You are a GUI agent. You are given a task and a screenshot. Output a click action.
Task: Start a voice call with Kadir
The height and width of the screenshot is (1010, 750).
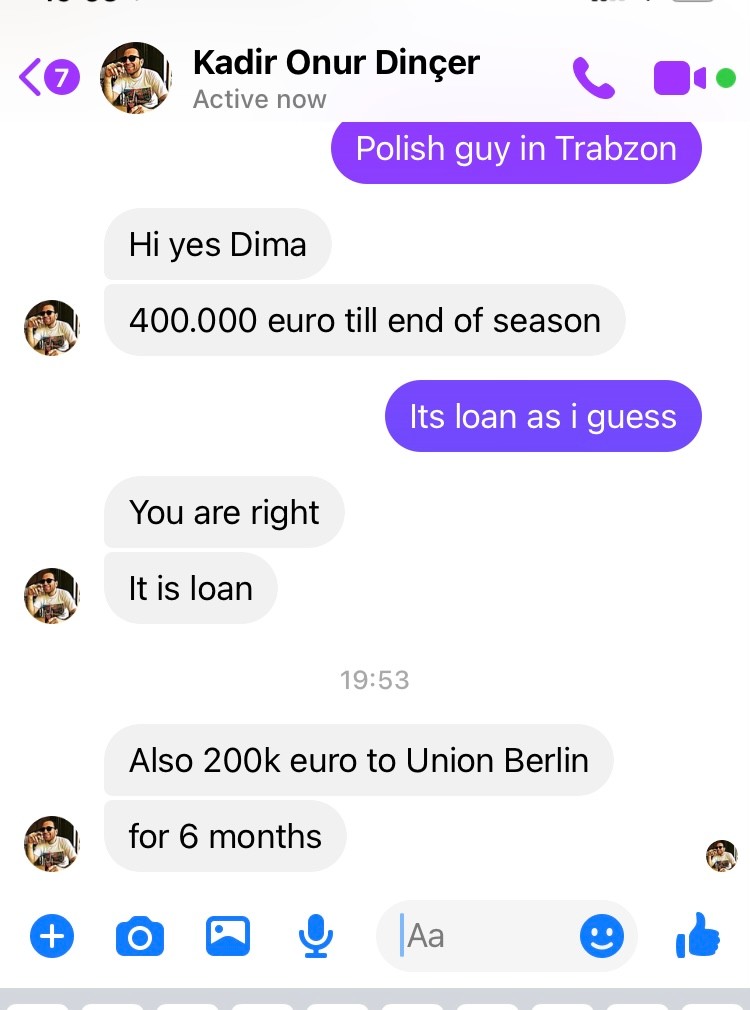[x=595, y=78]
